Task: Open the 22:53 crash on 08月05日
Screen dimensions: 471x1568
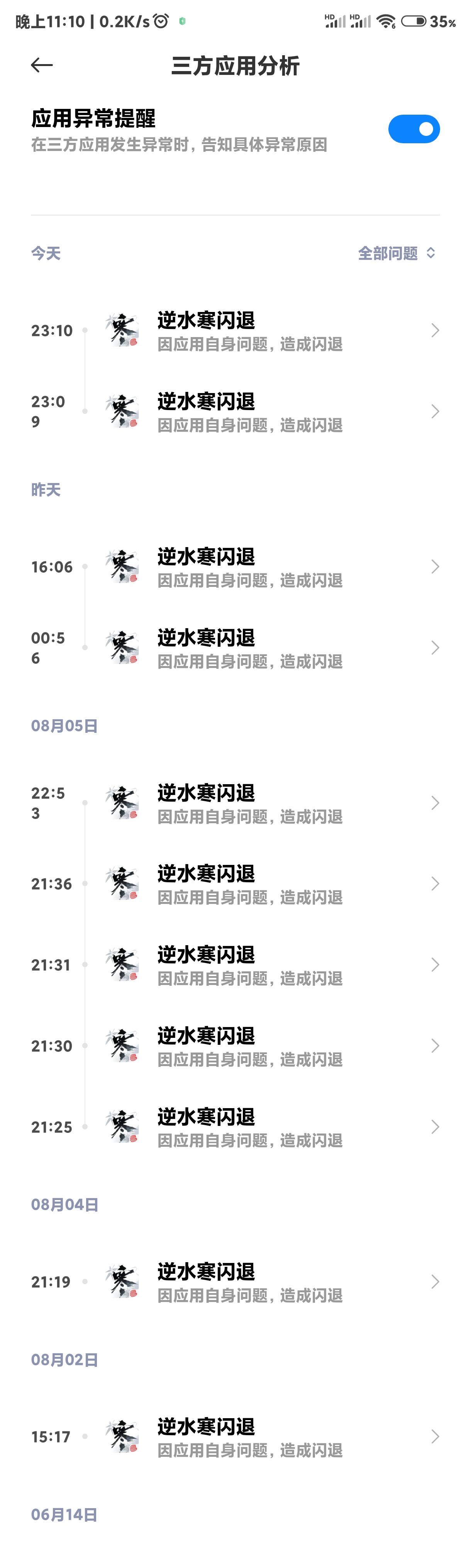Action: [249, 803]
